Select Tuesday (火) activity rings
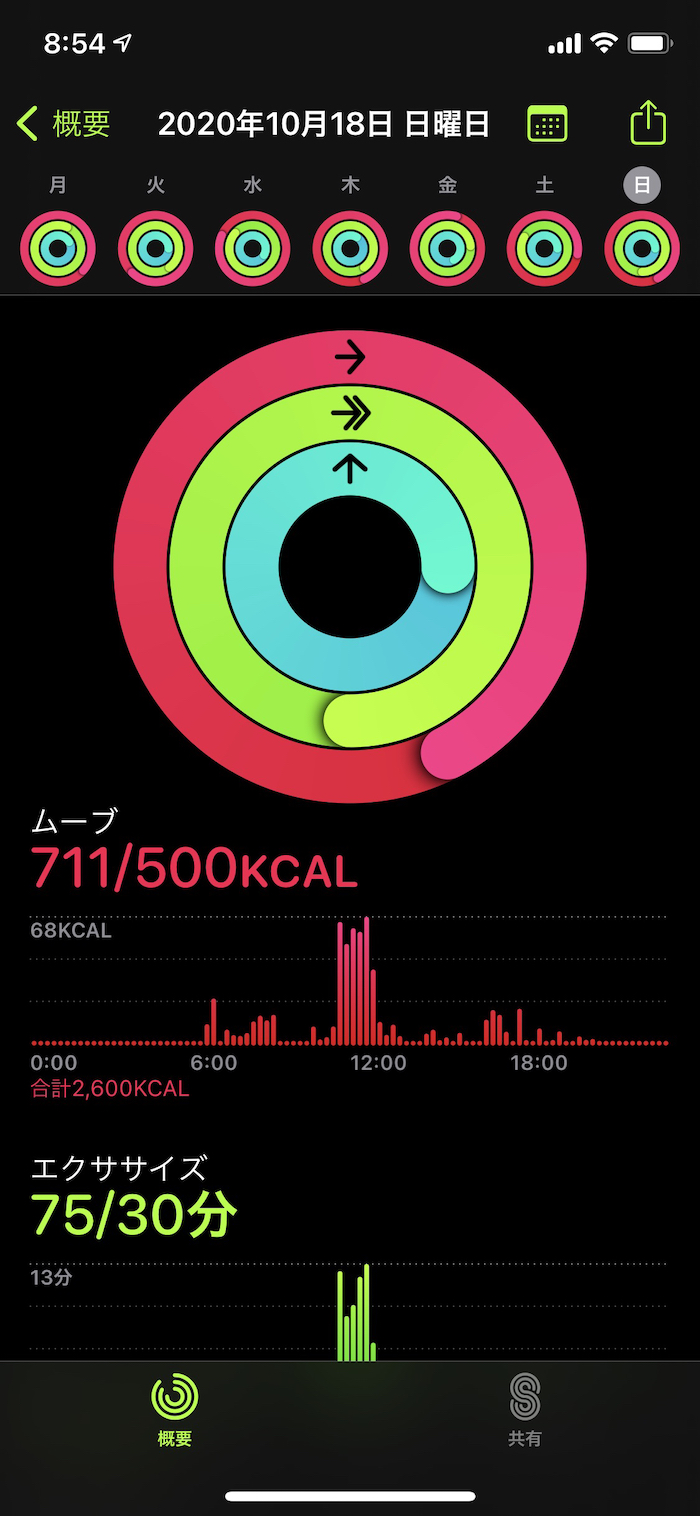700x1516 pixels. pos(155,248)
